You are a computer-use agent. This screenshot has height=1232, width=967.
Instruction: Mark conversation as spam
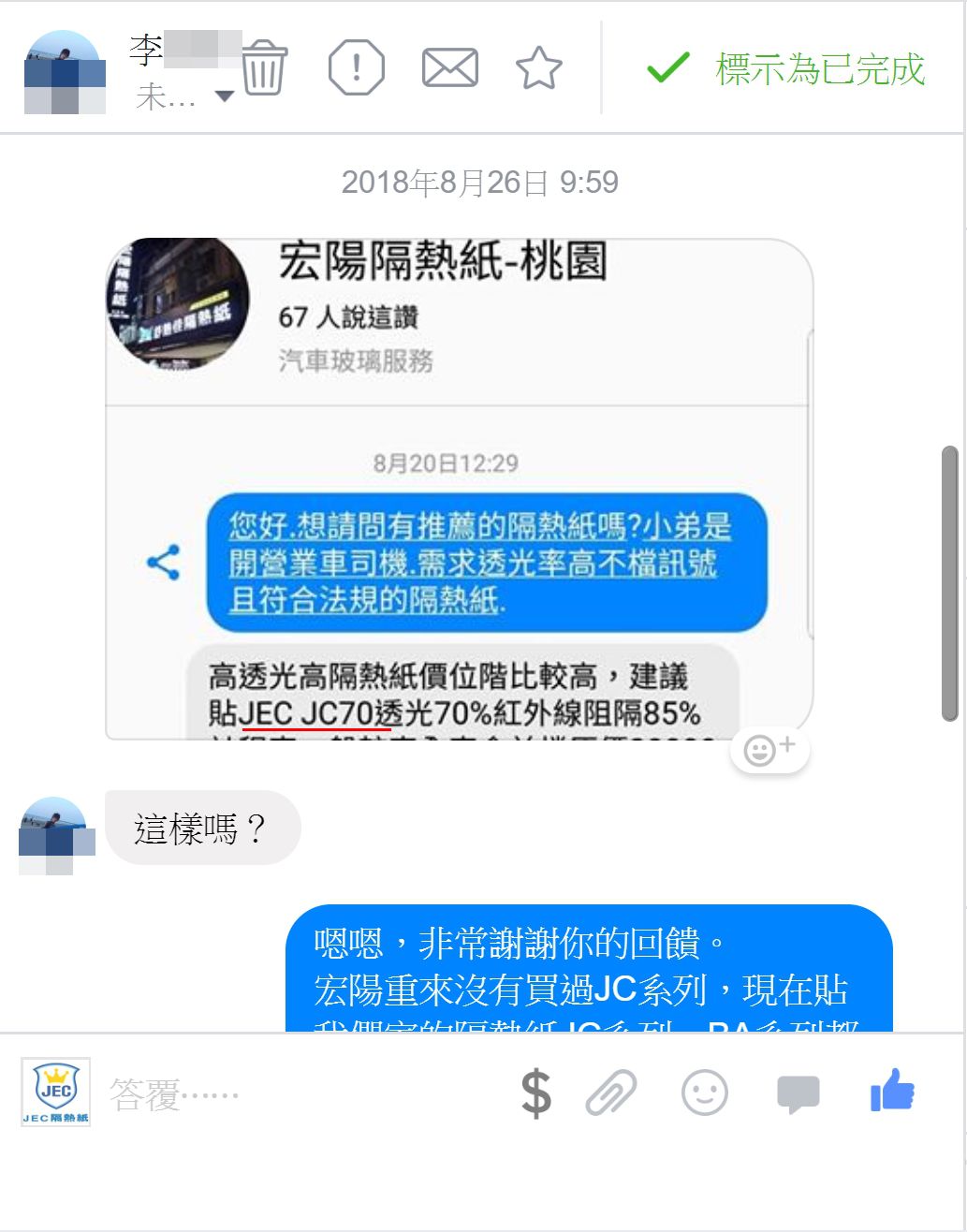point(356,68)
